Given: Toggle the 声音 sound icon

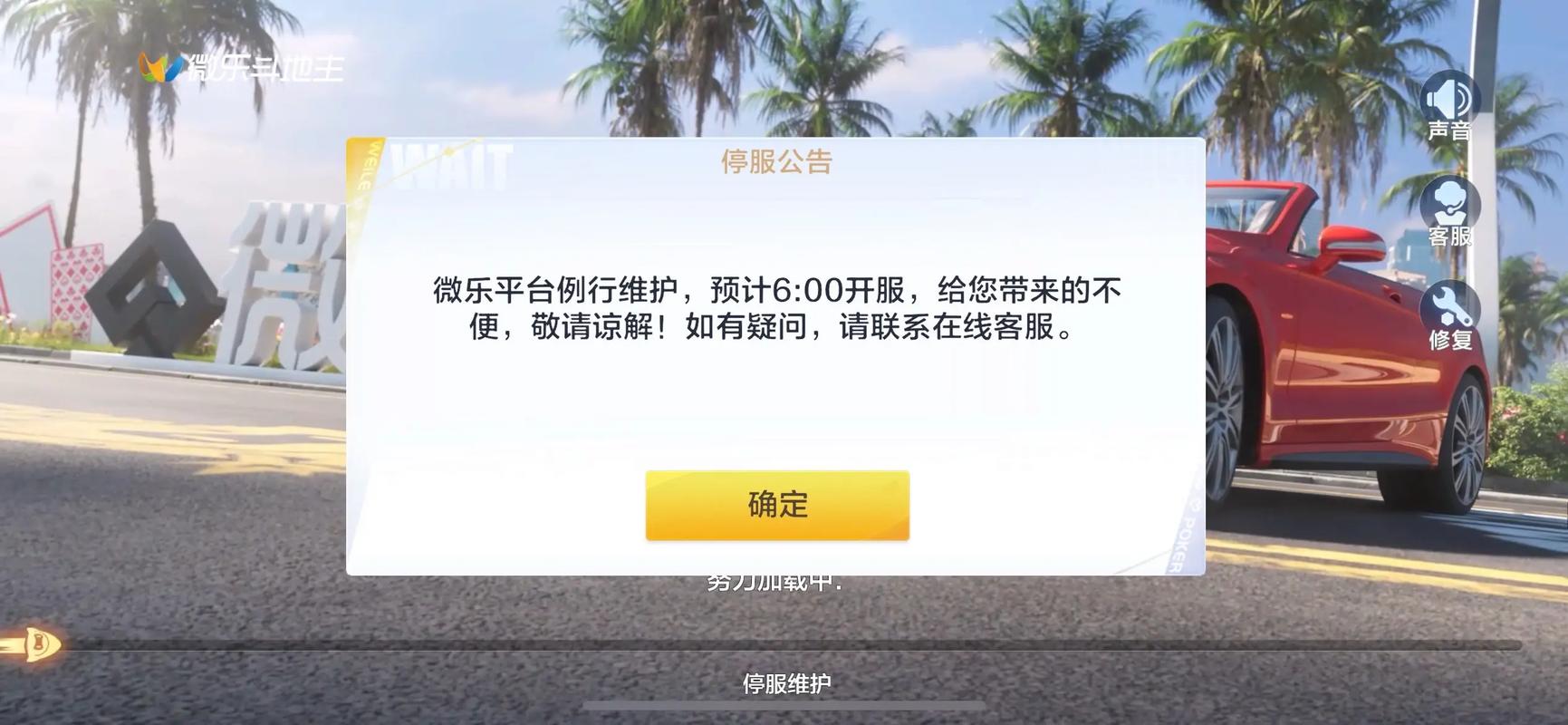Looking at the screenshot, I should click(1449, 101).
